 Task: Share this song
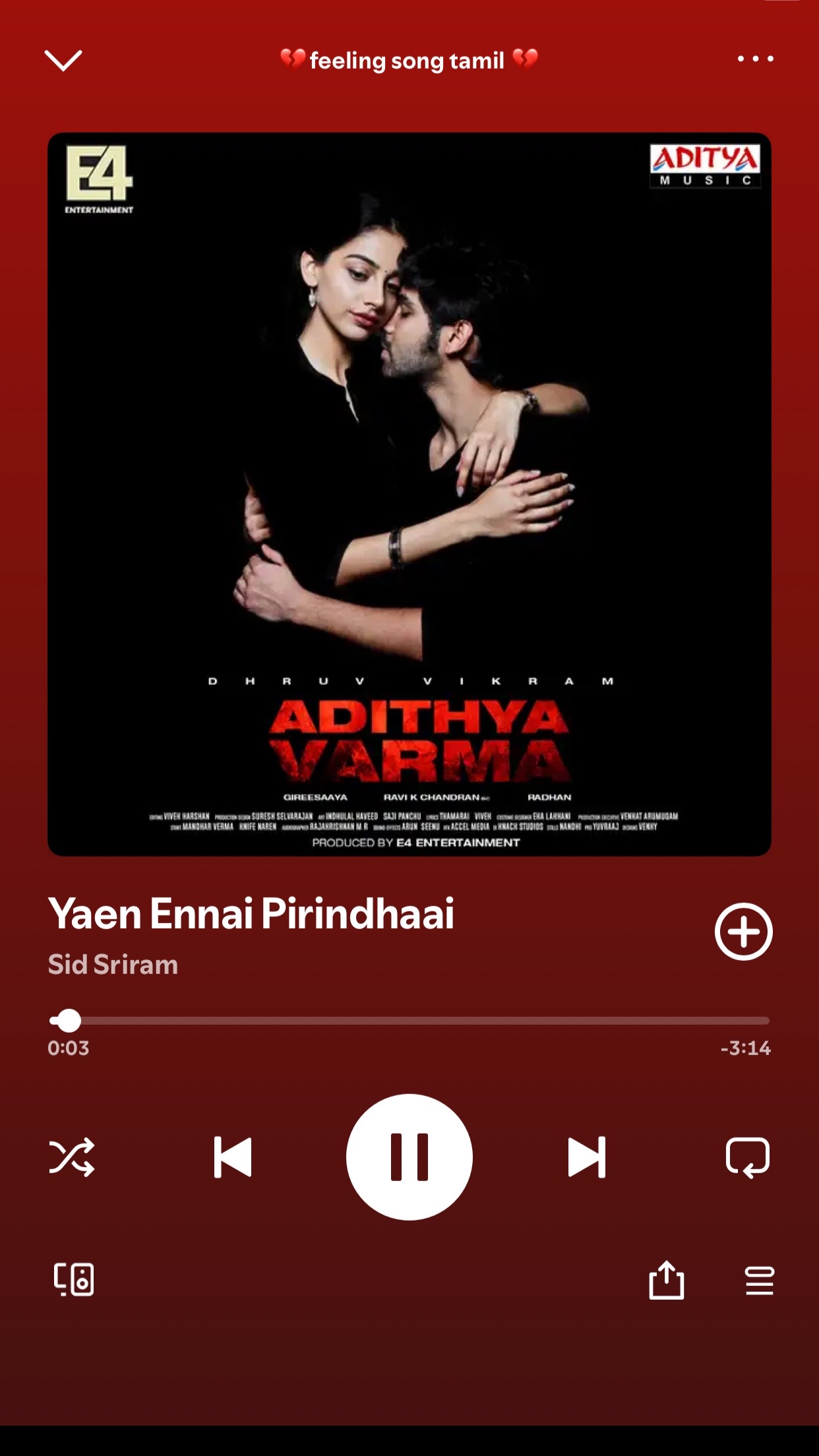666,1280
